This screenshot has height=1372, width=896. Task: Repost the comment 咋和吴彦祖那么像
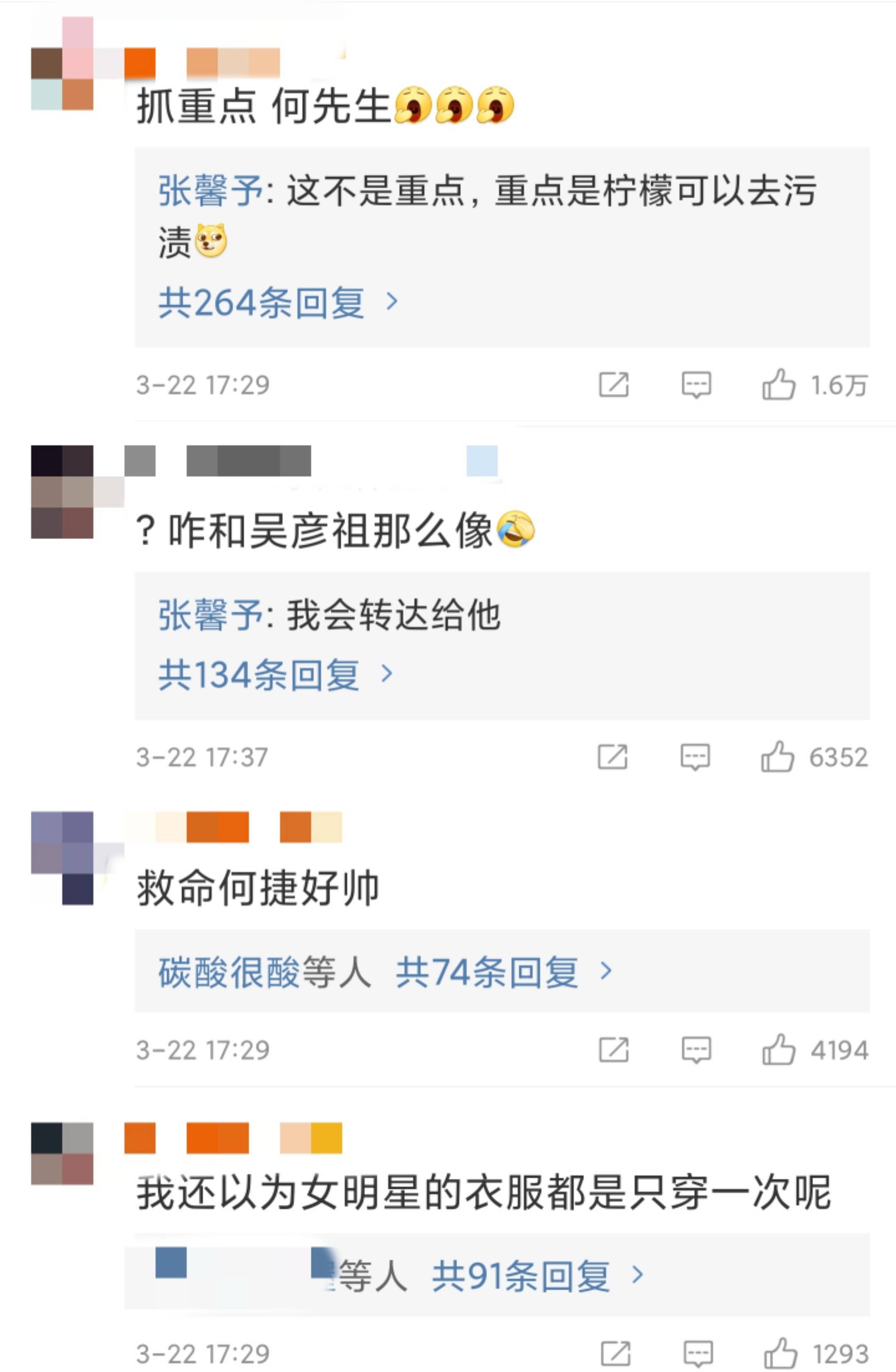point(612,756)
